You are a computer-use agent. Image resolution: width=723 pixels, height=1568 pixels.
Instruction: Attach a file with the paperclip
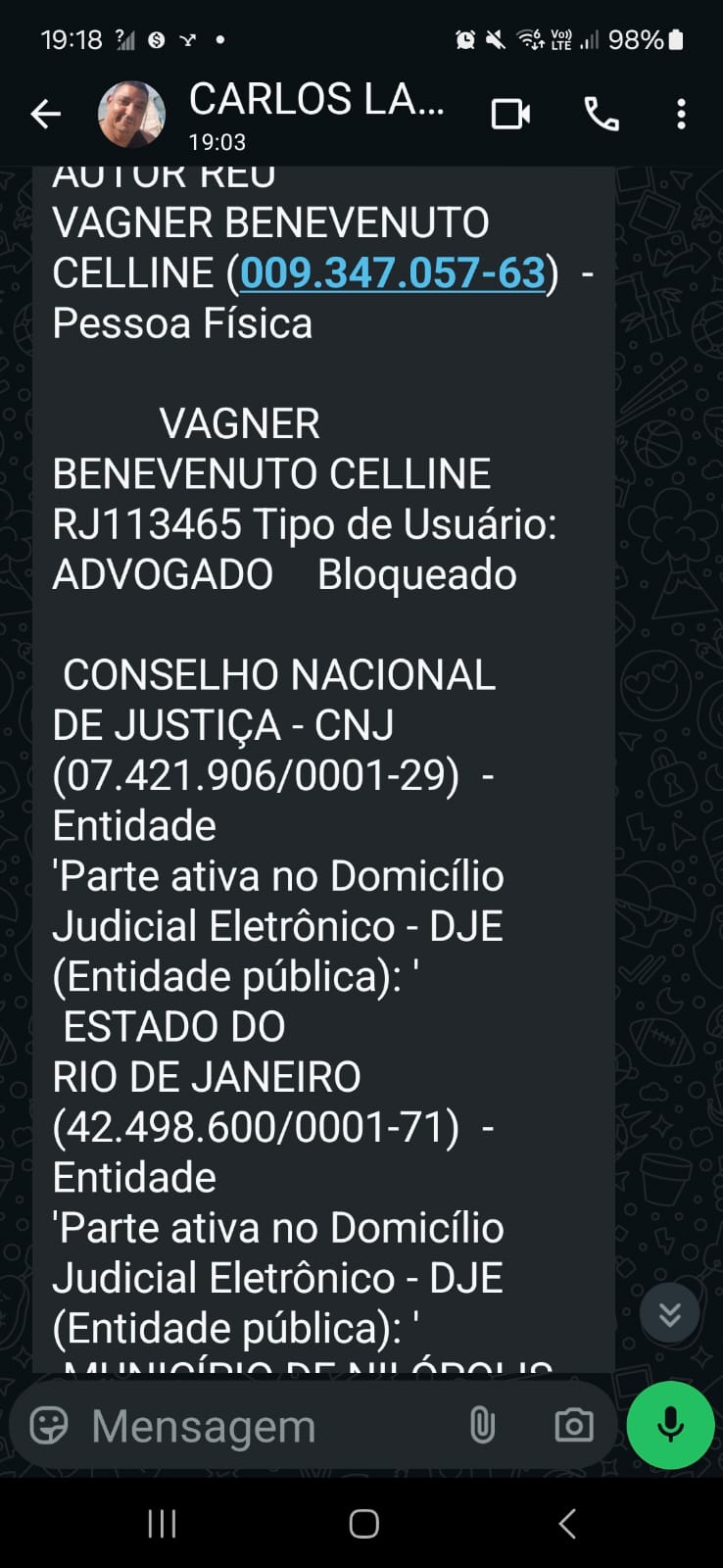(482, 1426)
